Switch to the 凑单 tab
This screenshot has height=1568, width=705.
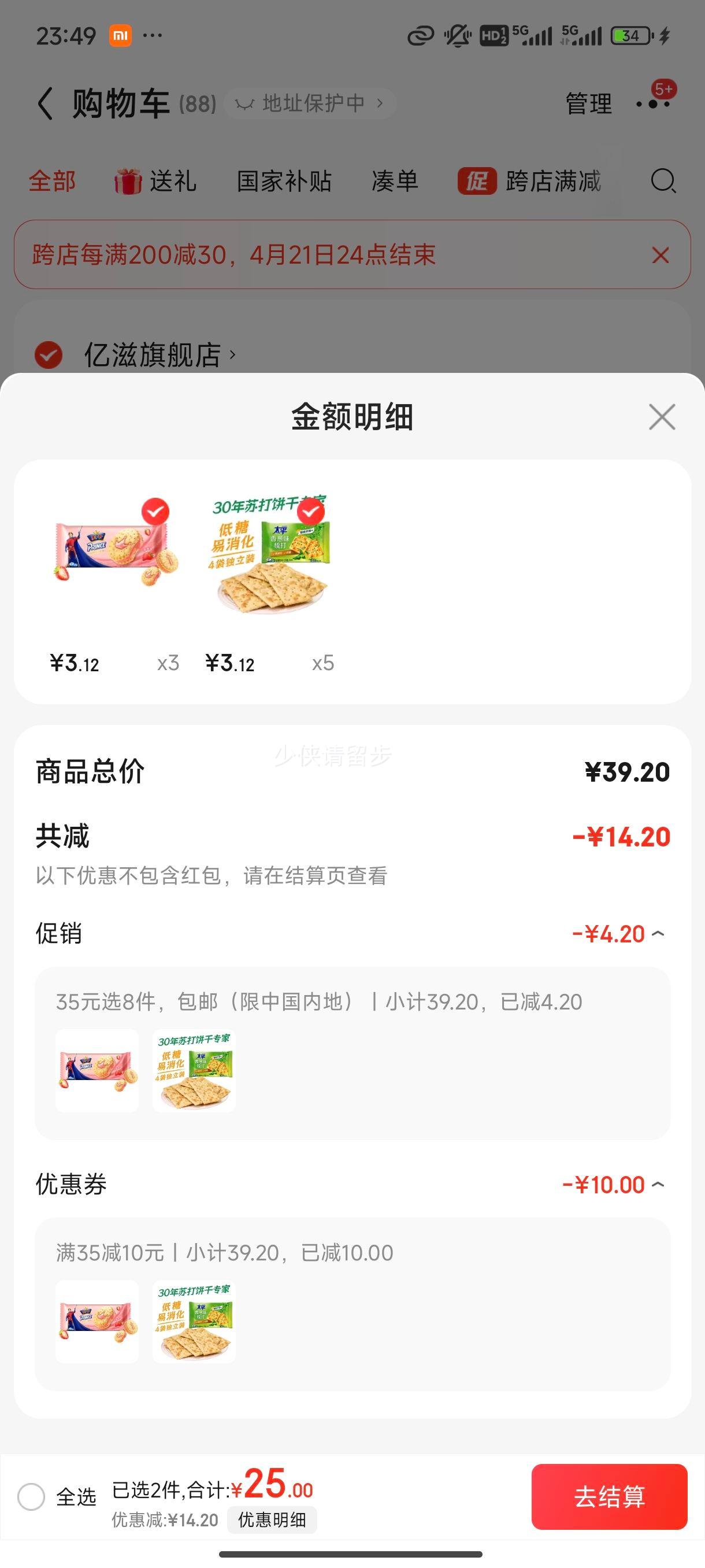(395, 182)
